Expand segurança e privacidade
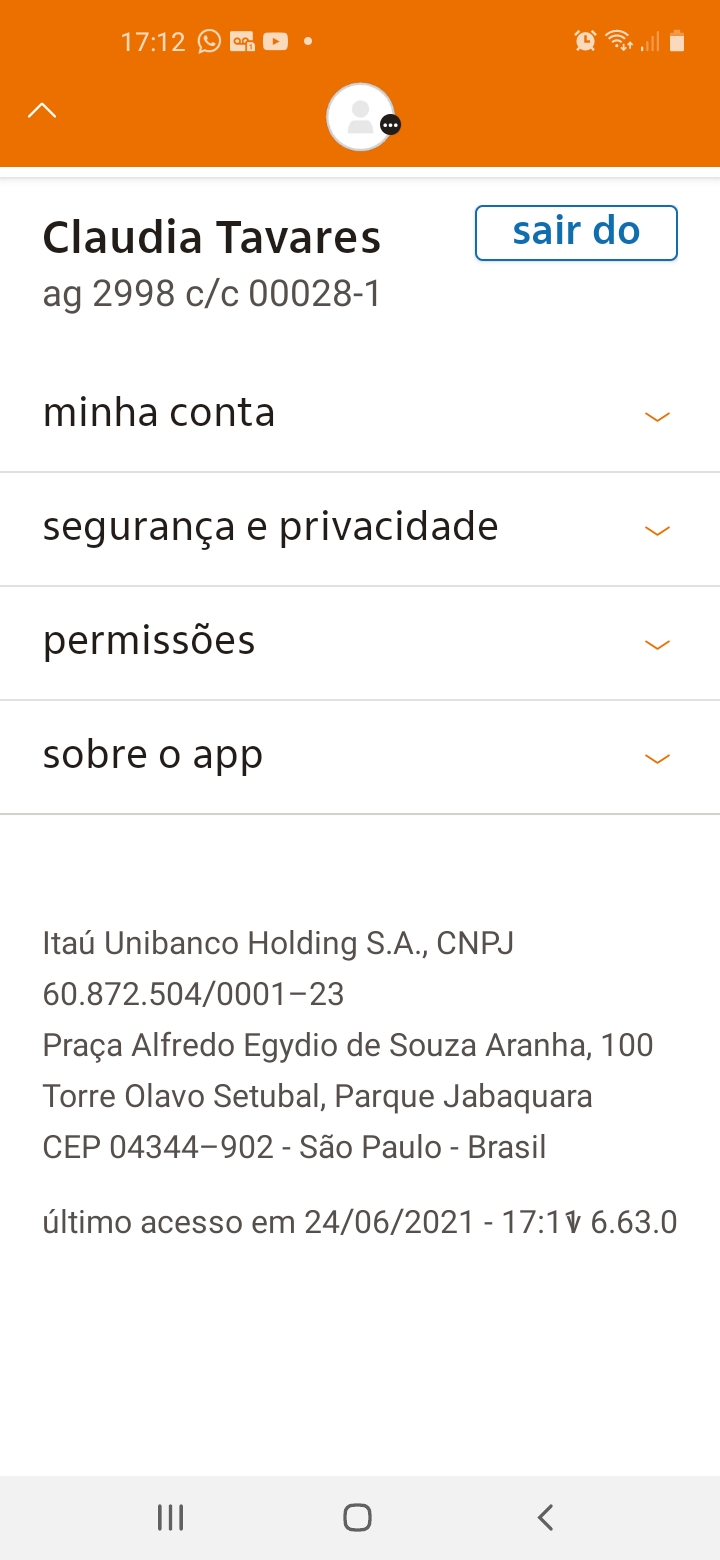The image size is (720, 1560). 360,529
